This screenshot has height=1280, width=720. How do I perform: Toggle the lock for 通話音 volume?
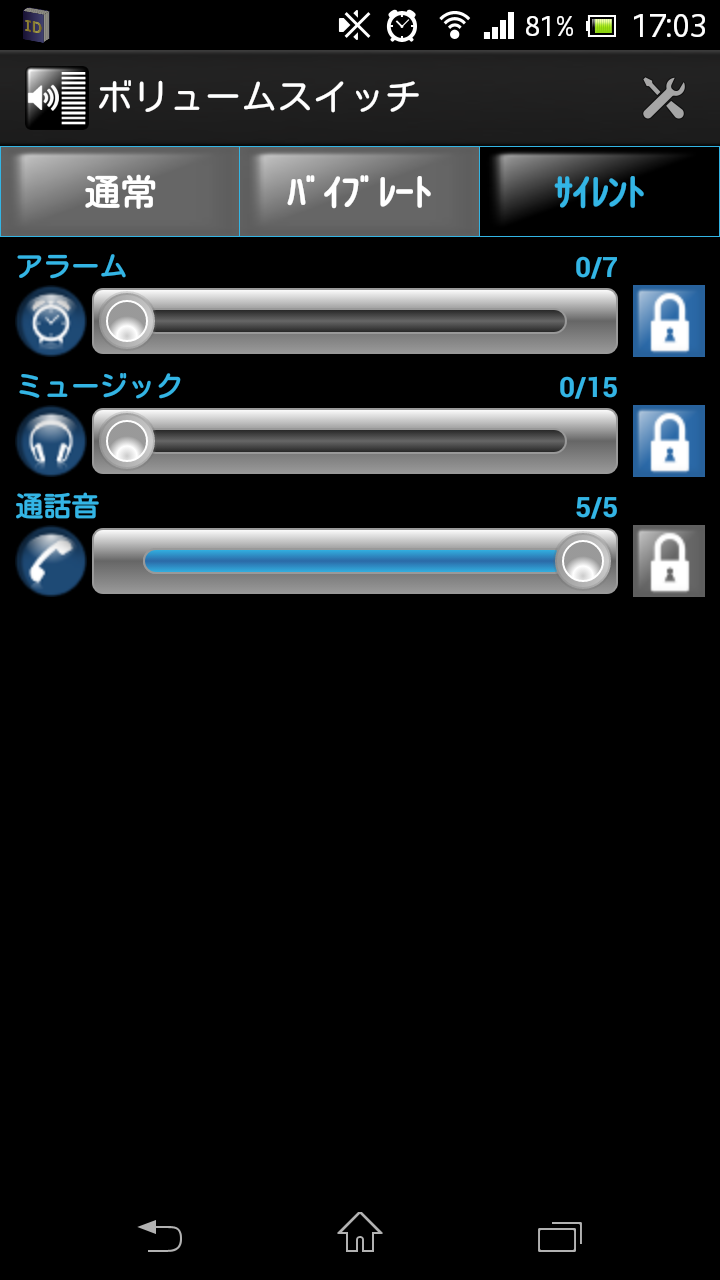[669, 561]
